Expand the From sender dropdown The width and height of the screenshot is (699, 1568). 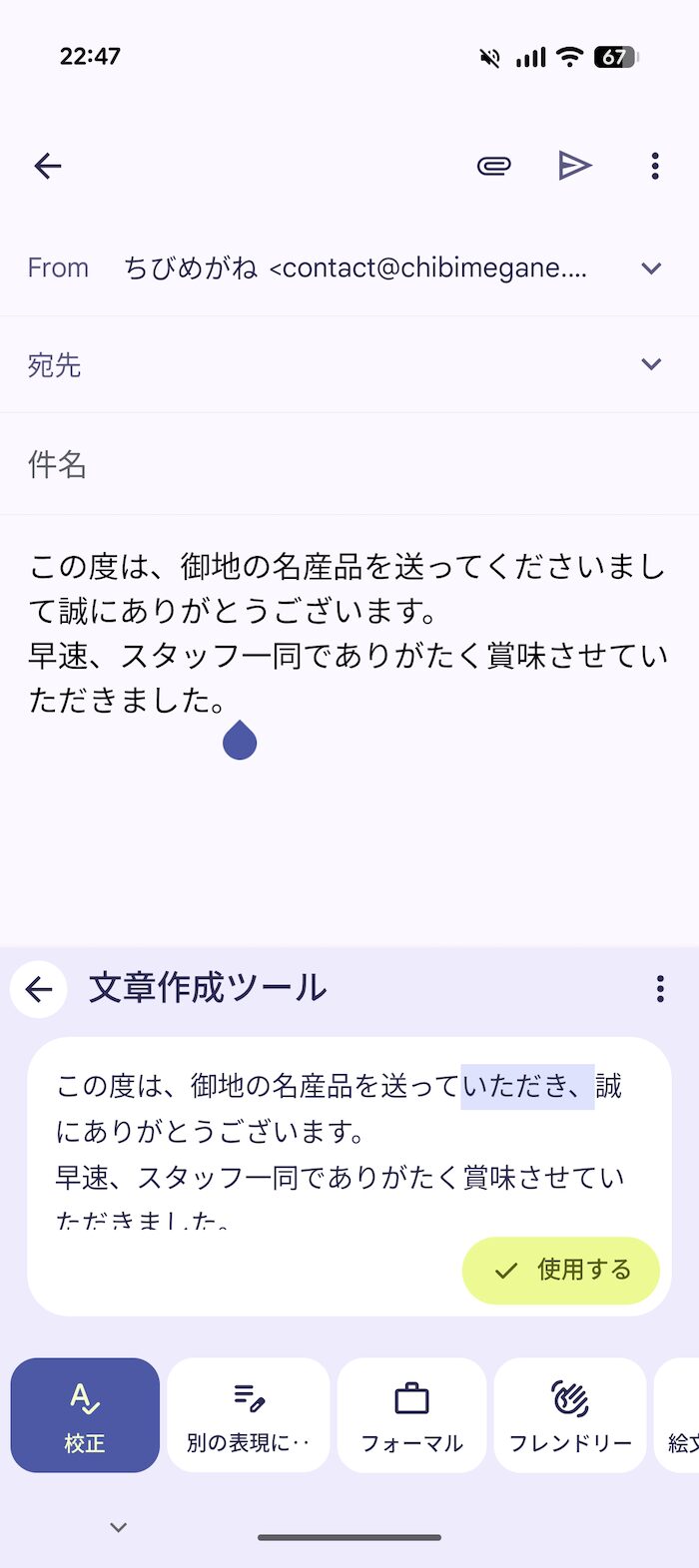click(x=651, y=267)
